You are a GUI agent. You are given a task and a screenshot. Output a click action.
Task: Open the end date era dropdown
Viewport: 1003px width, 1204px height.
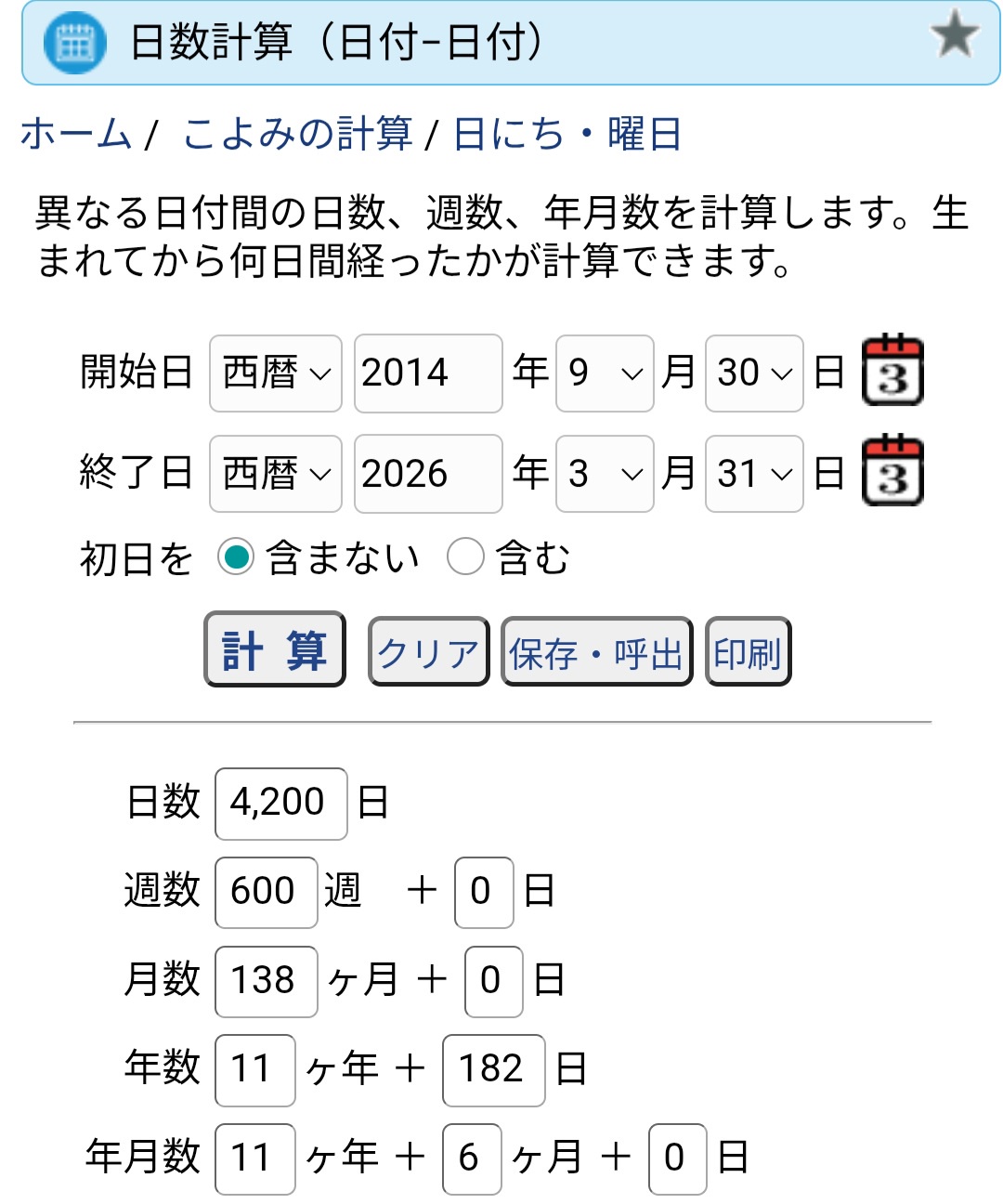point(276,474)
